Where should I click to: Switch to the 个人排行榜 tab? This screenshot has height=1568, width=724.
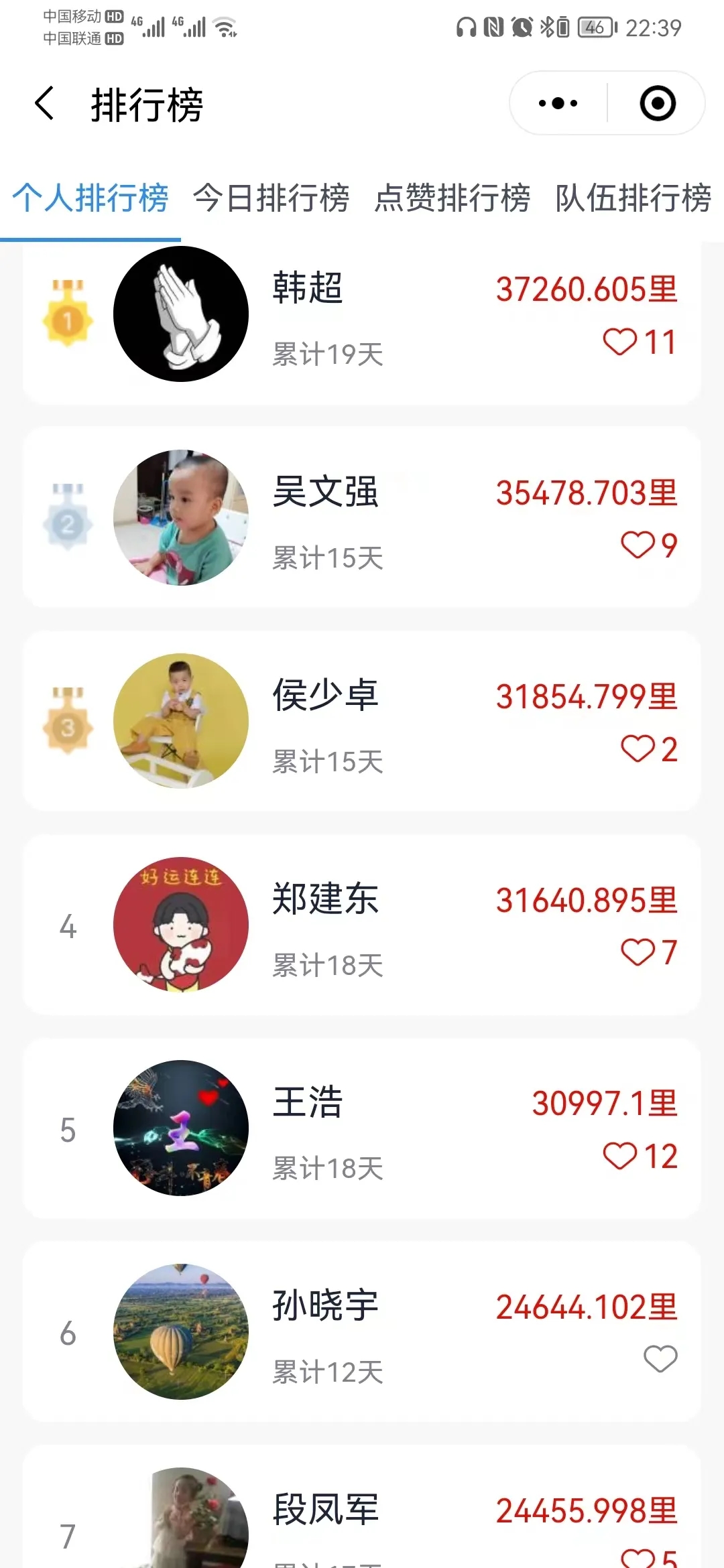(90, 198)
